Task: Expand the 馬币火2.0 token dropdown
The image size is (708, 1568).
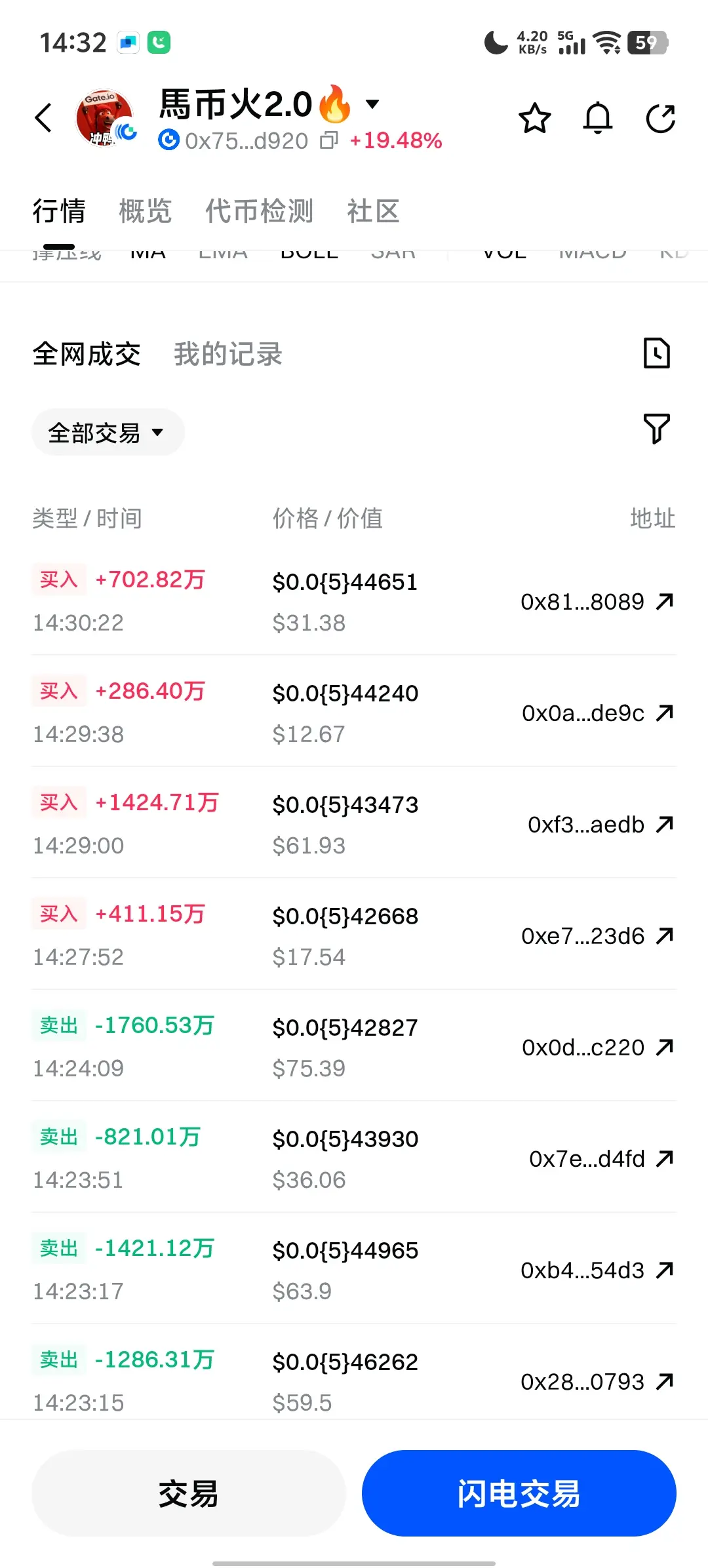Action: click(x=372, y=104)
